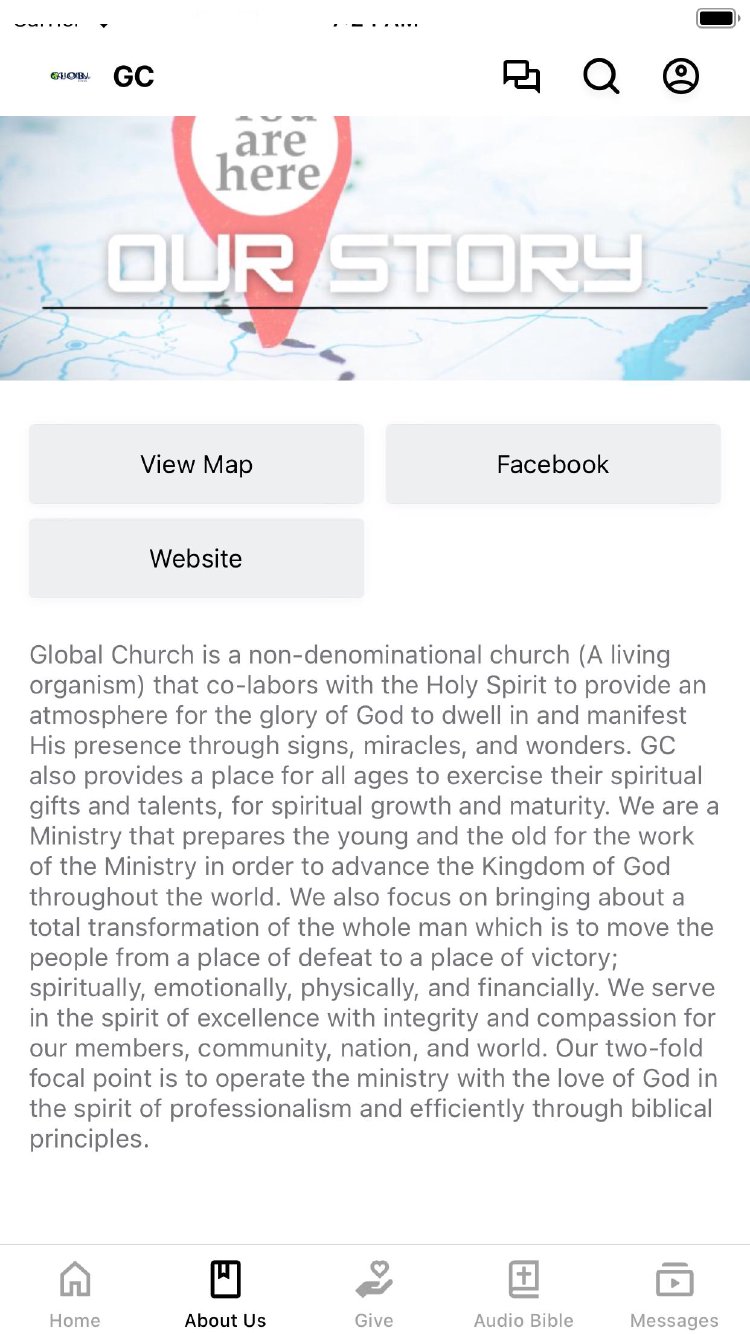Go to the Give tab
This screenshot has height=1334, width=750.
point(374,1293)
